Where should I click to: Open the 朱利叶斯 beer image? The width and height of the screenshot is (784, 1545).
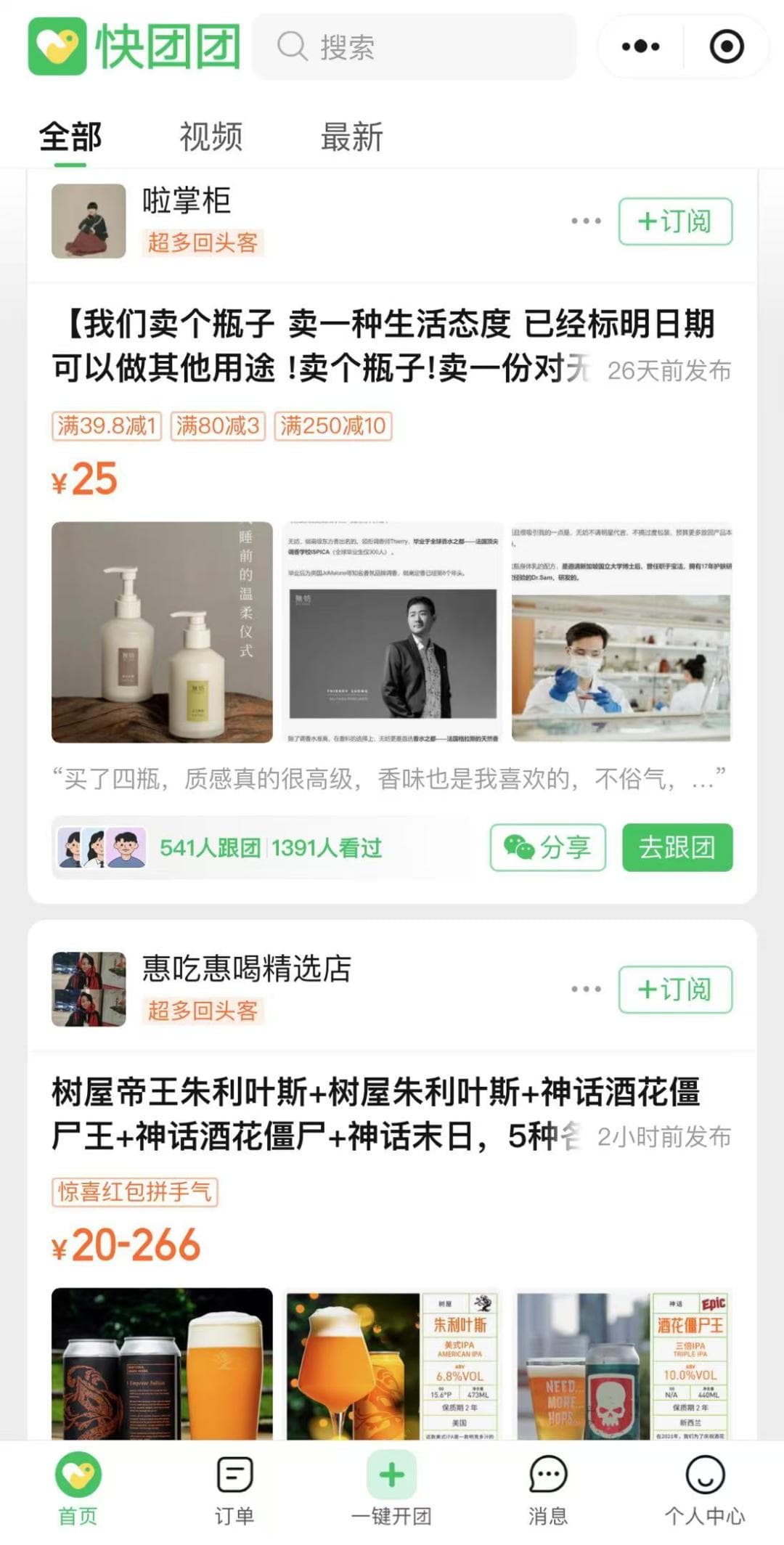tap(392, 1363)
